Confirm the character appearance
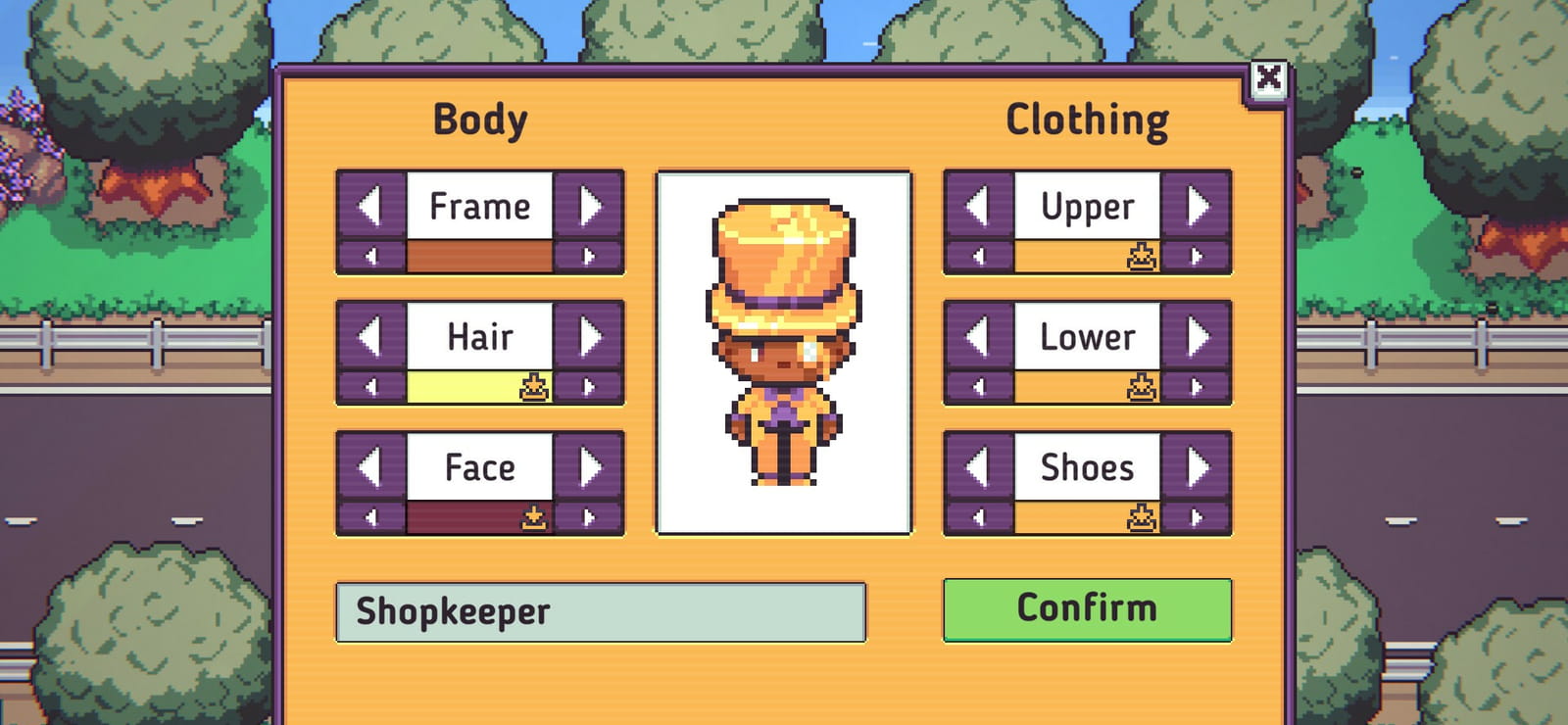This screenshot has height=725, width=1568. point(1088,609)
